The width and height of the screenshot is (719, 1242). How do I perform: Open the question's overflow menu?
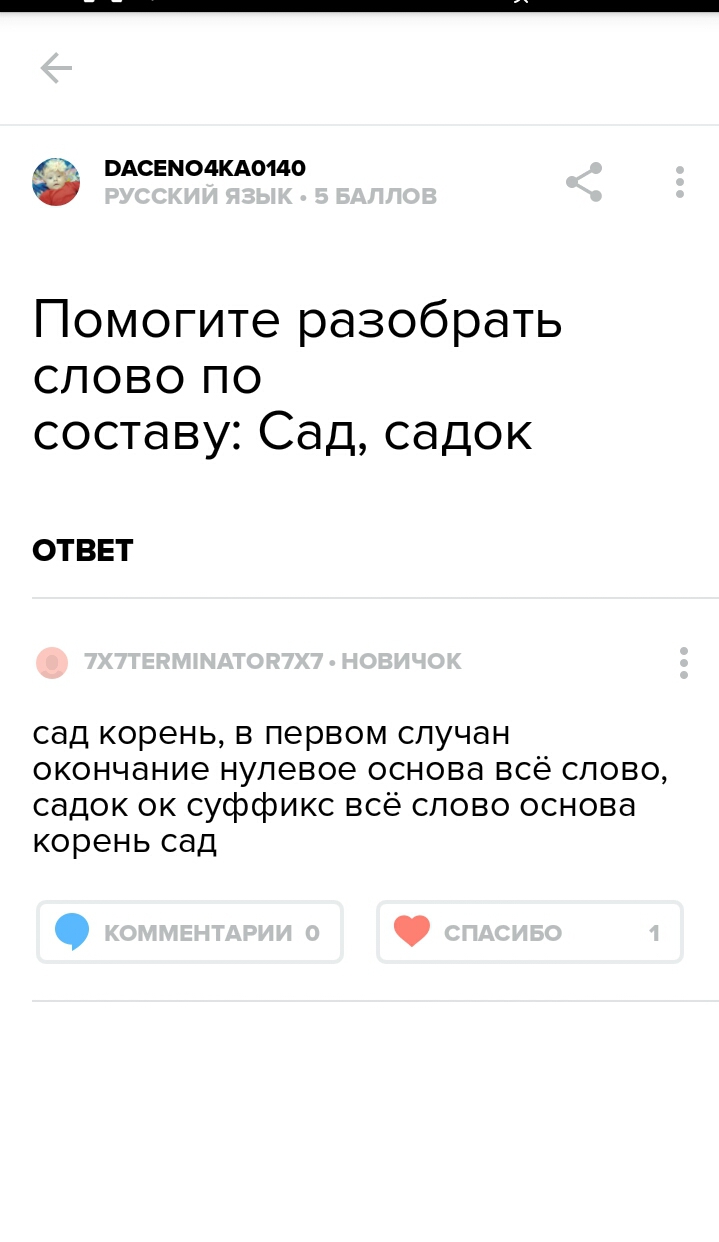[680, 182]
